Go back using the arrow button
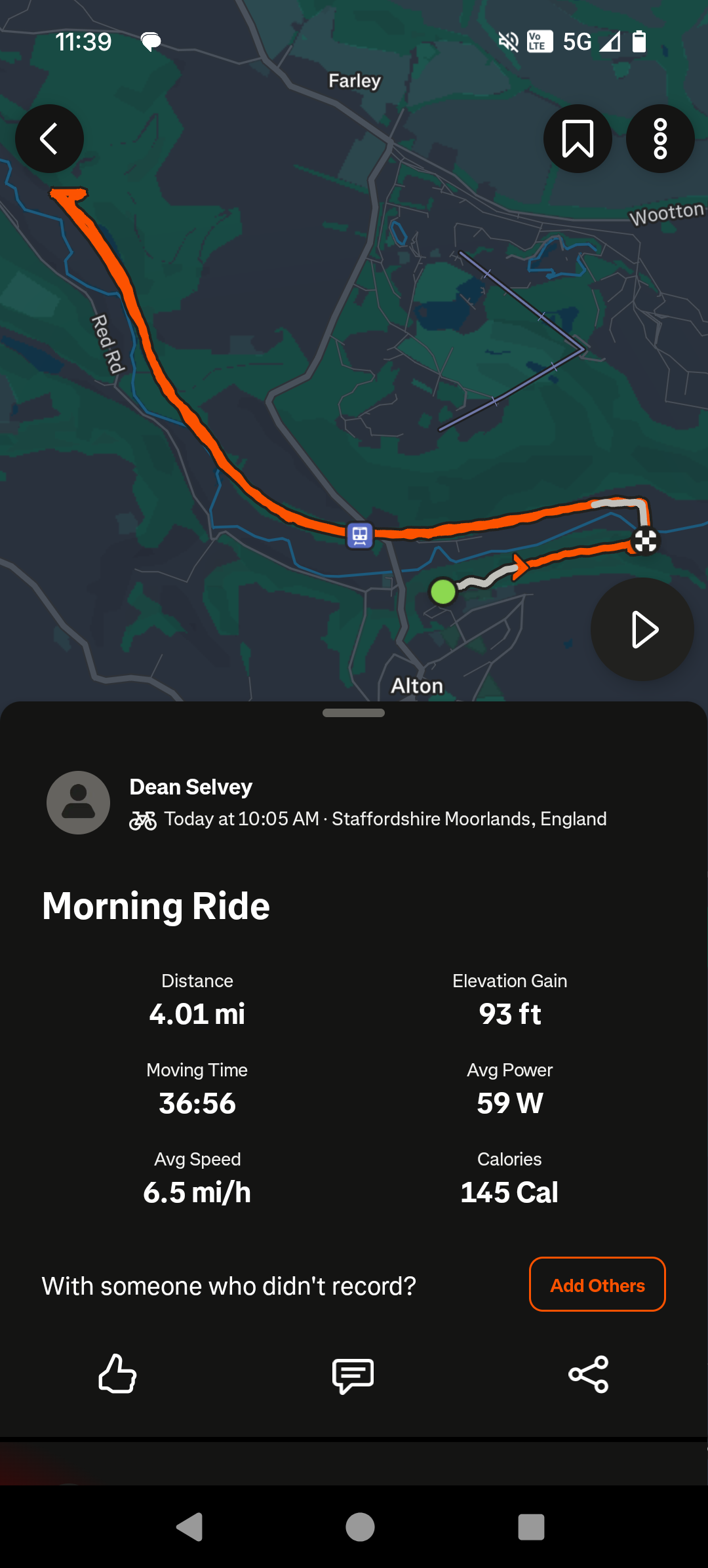This screenshot has height=1568, width=708. tap(49, 139)
